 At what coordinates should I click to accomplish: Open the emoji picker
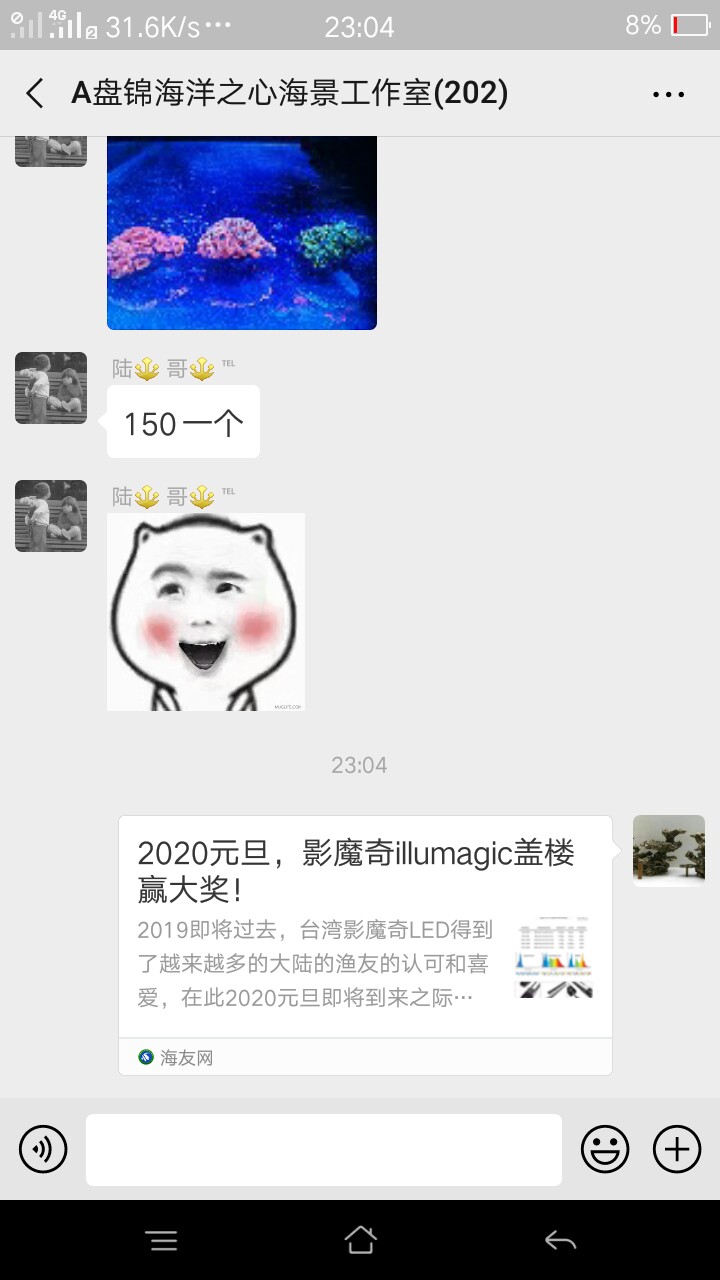coord(605,1149)
